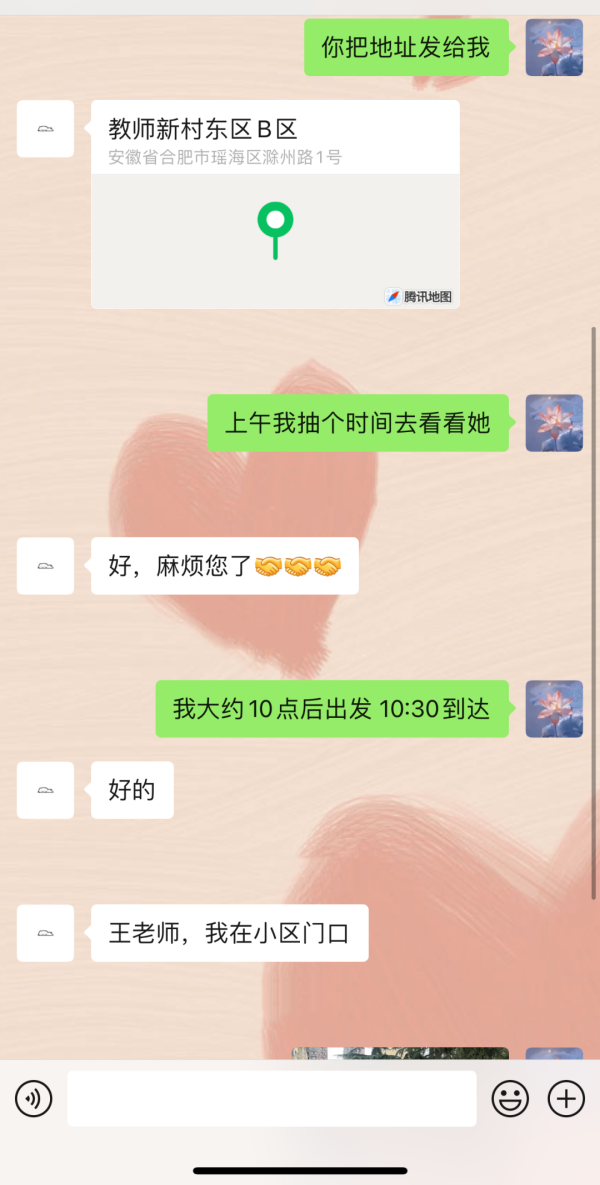Open the shared location card 教师新村东区B区

point(275,205)
